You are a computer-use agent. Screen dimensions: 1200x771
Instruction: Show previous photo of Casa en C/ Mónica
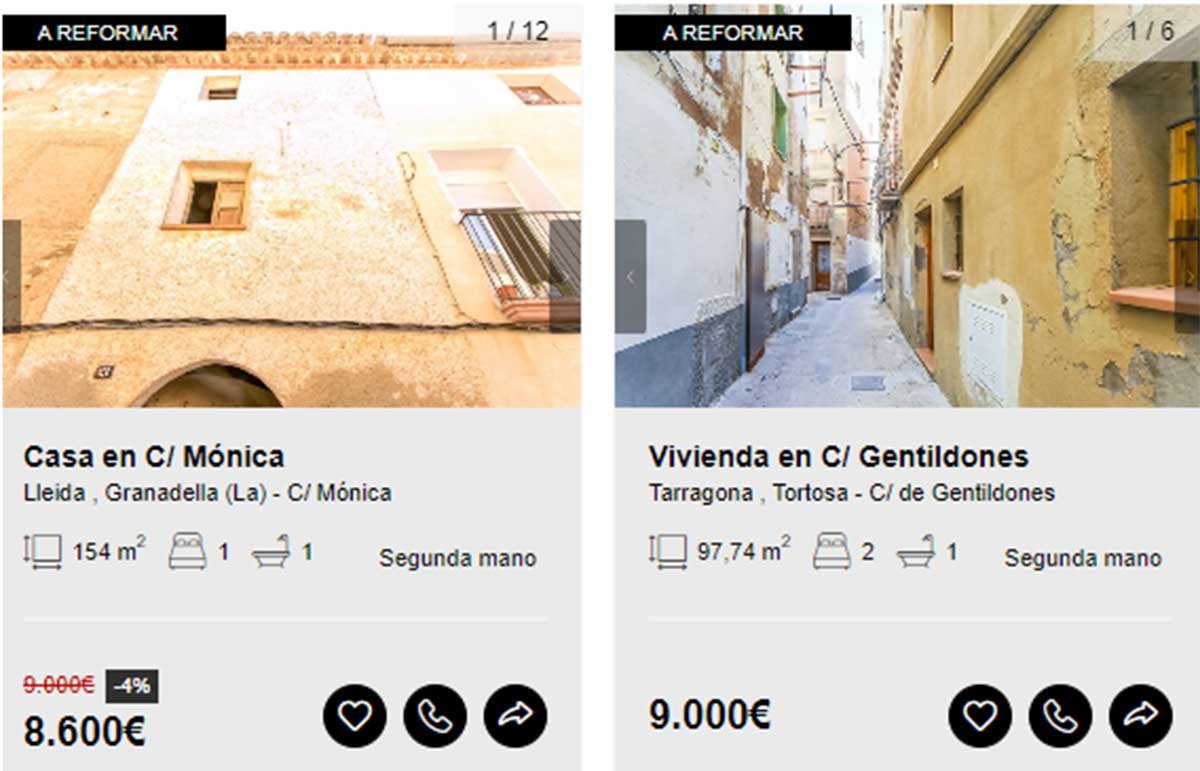click(11, 276)
